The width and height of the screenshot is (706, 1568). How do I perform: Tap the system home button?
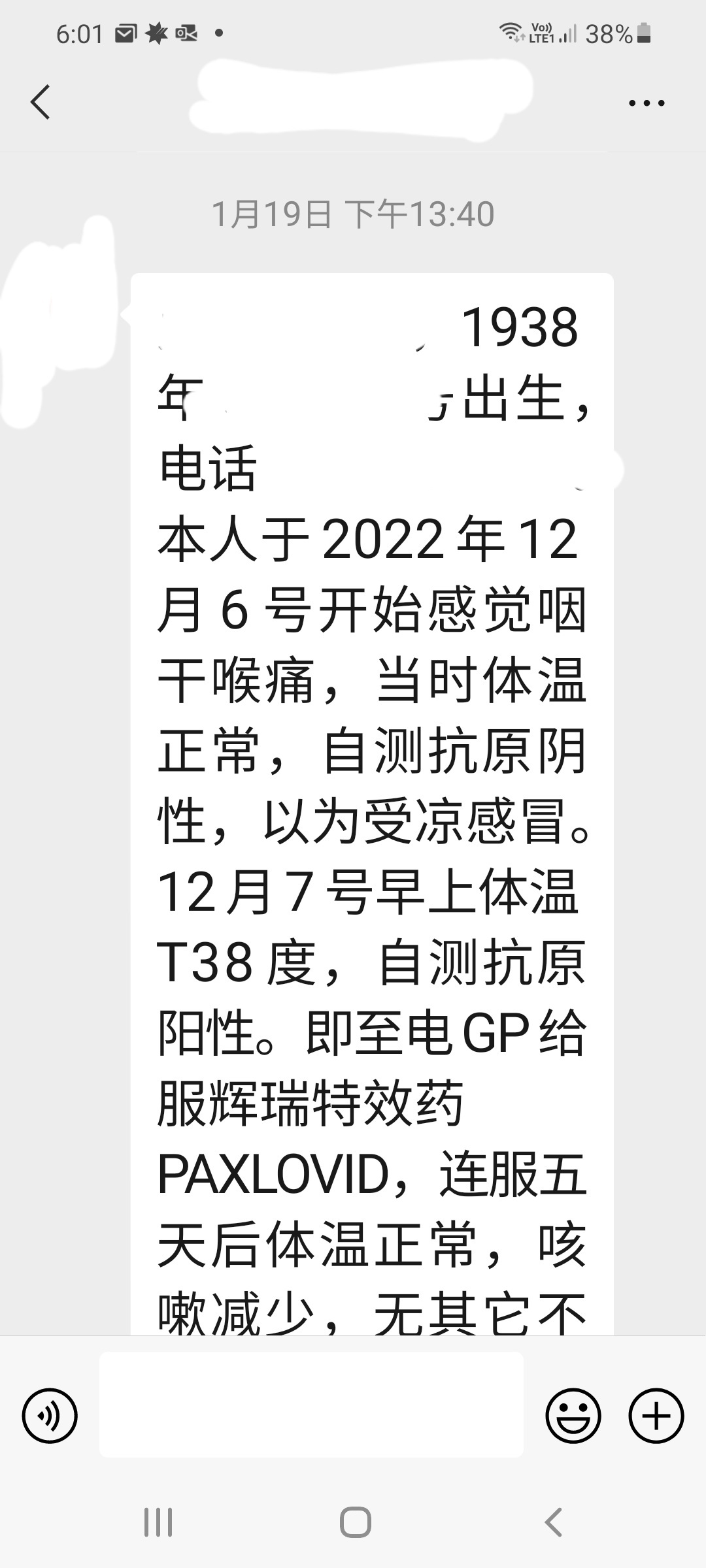click(x=355, y=1522)
